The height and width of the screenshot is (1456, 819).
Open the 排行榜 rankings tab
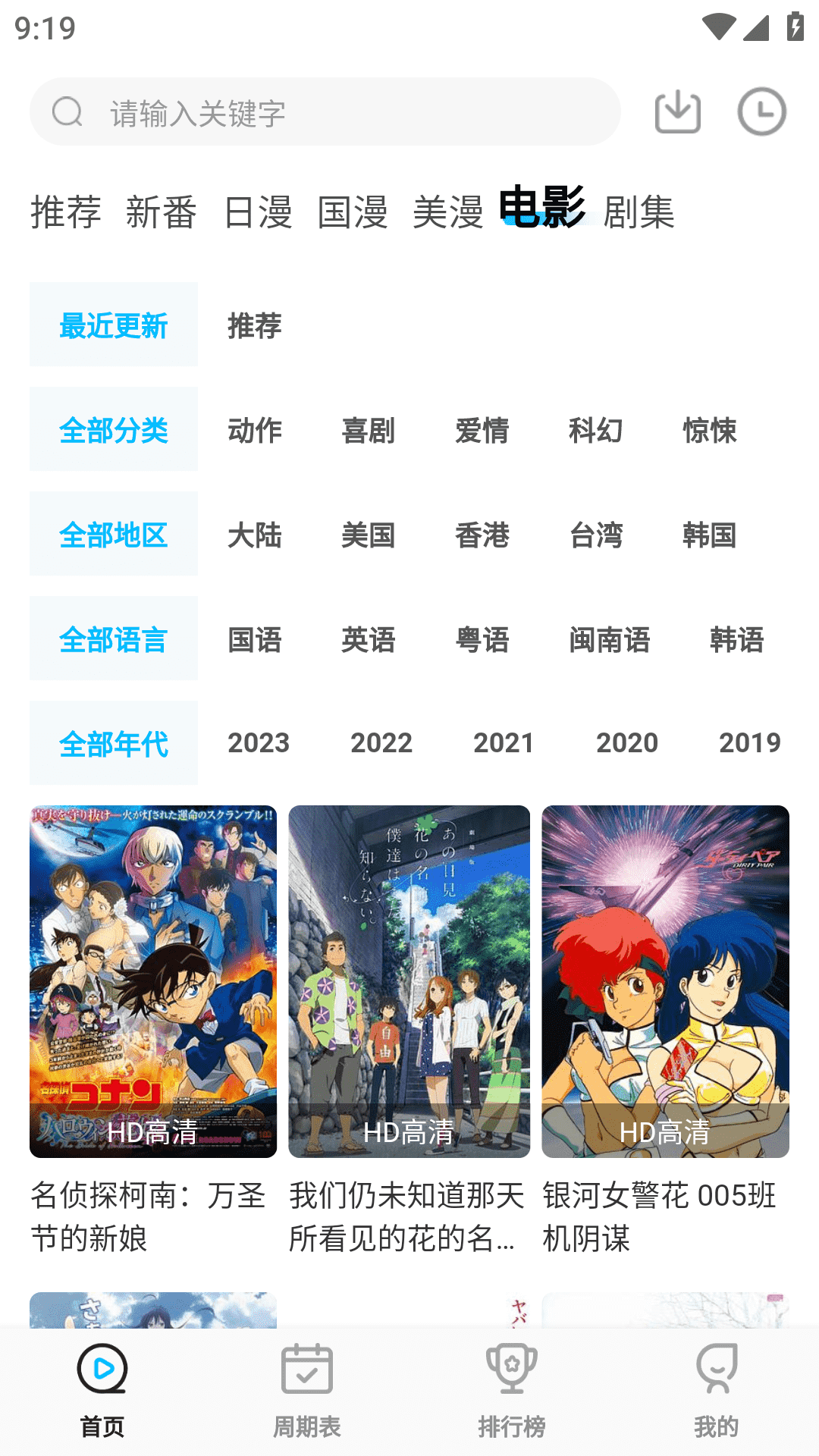point(512,1391)
